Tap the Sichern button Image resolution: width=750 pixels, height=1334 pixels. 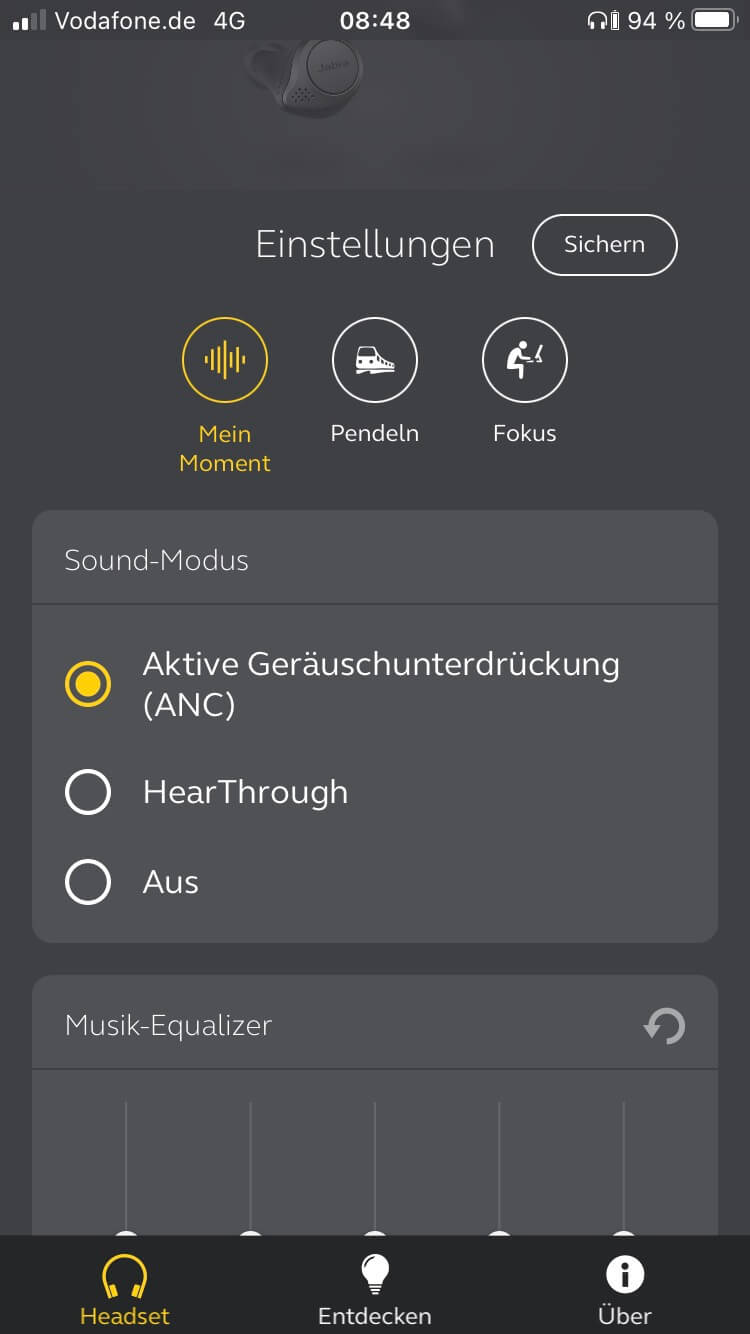[x=604, y=245]
